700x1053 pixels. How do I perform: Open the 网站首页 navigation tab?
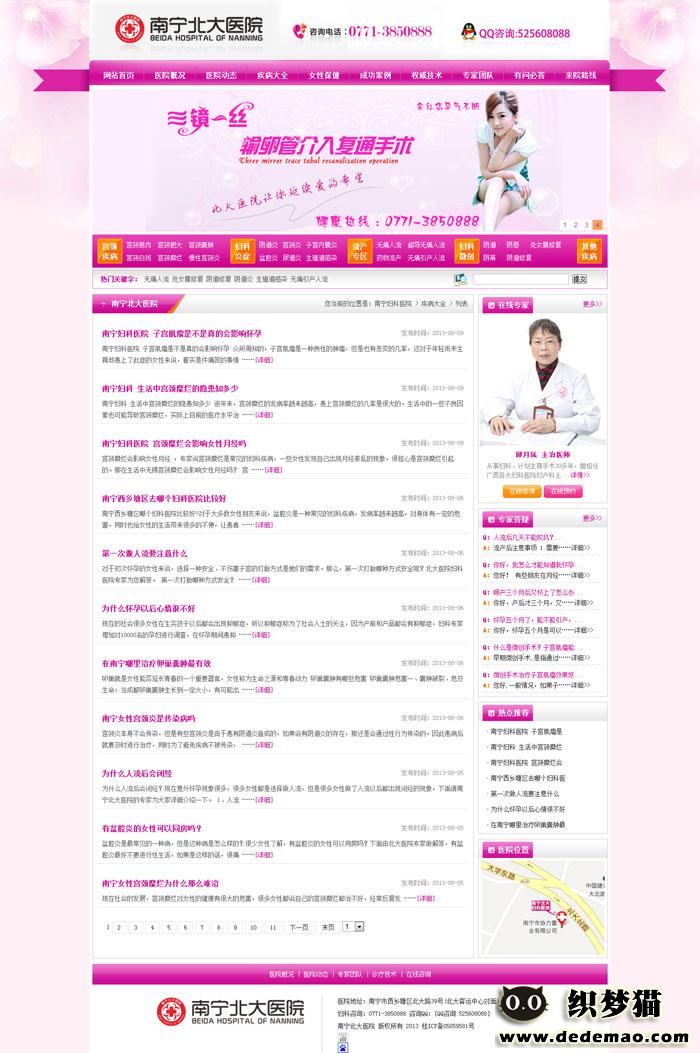(118, 75)
